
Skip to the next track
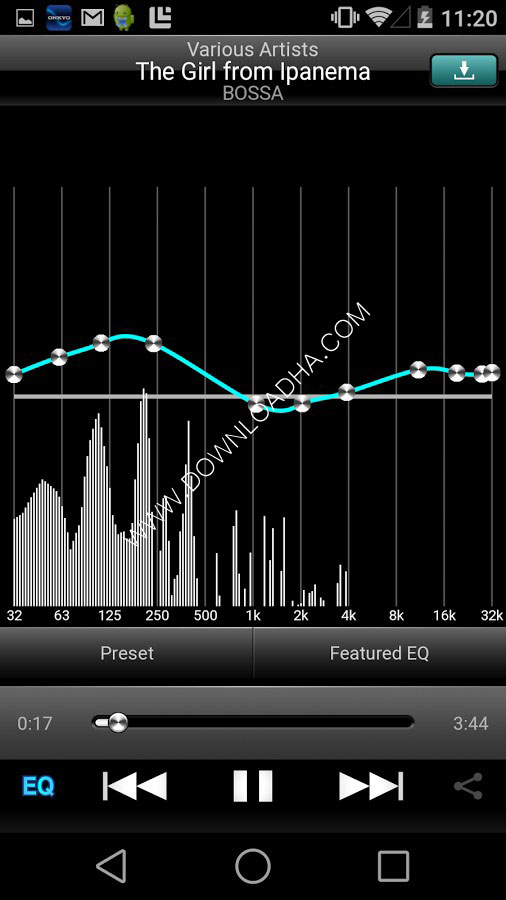point(371,786)
